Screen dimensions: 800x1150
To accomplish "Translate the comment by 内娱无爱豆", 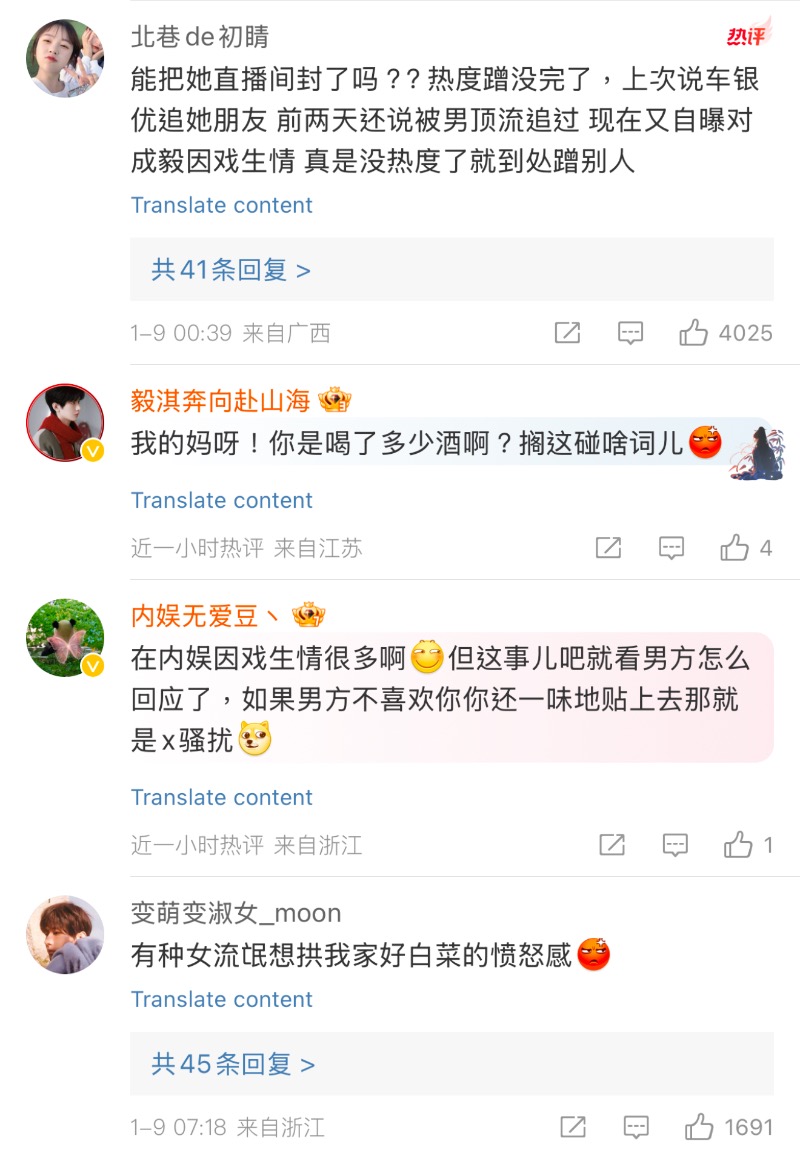I will pyautogui.click(x=221, y=797).
